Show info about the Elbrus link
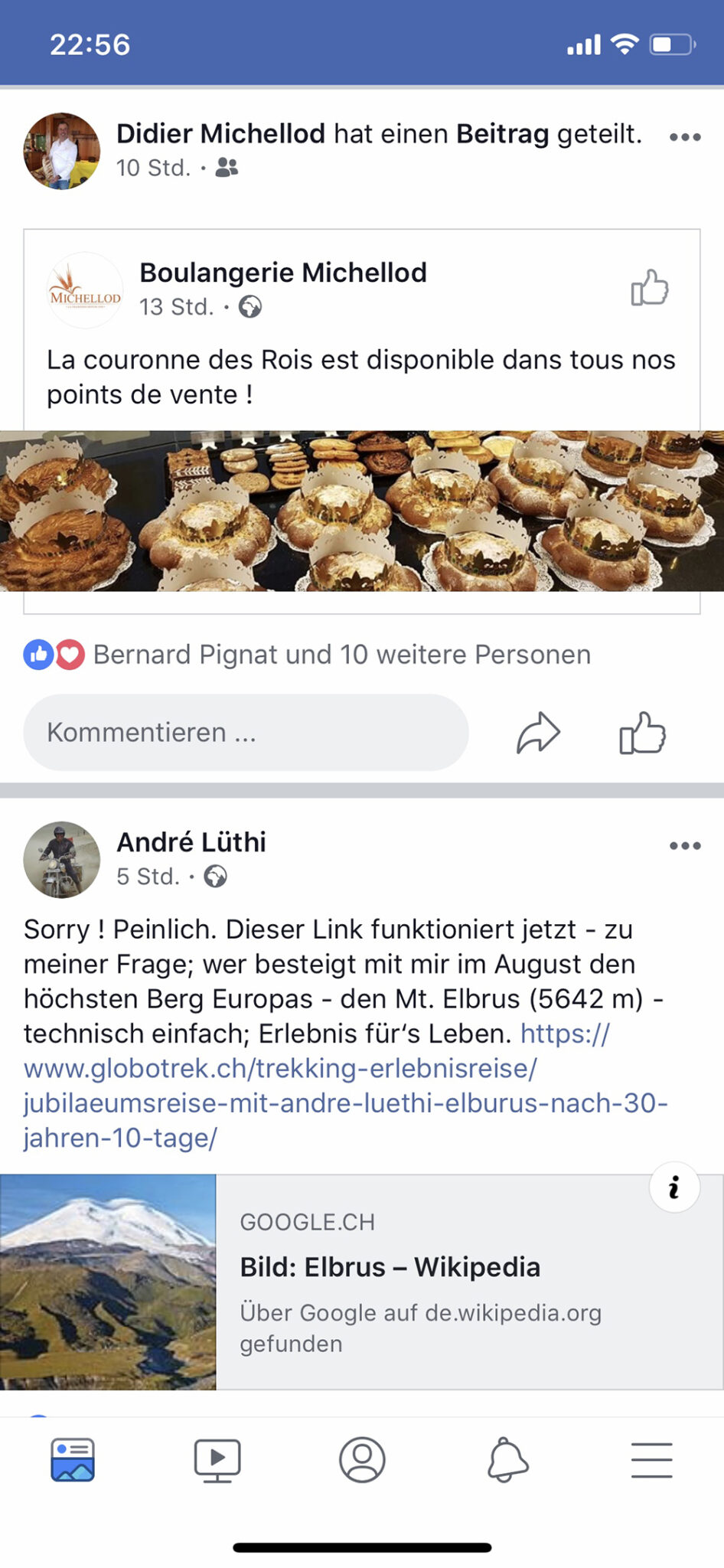Screen dimensions: 724x1568 point(673,1187)
